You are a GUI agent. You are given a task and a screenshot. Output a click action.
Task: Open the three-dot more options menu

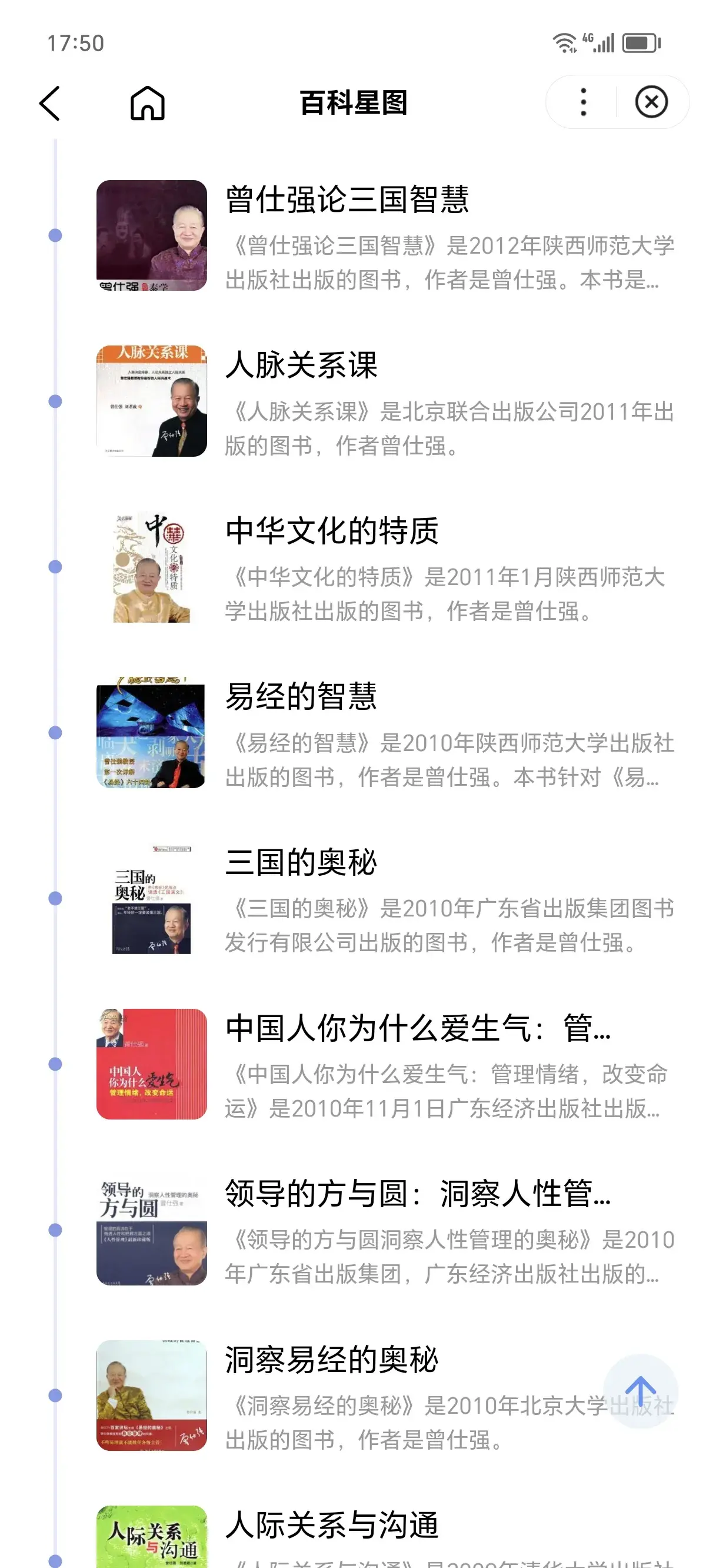tap(583, 102)
